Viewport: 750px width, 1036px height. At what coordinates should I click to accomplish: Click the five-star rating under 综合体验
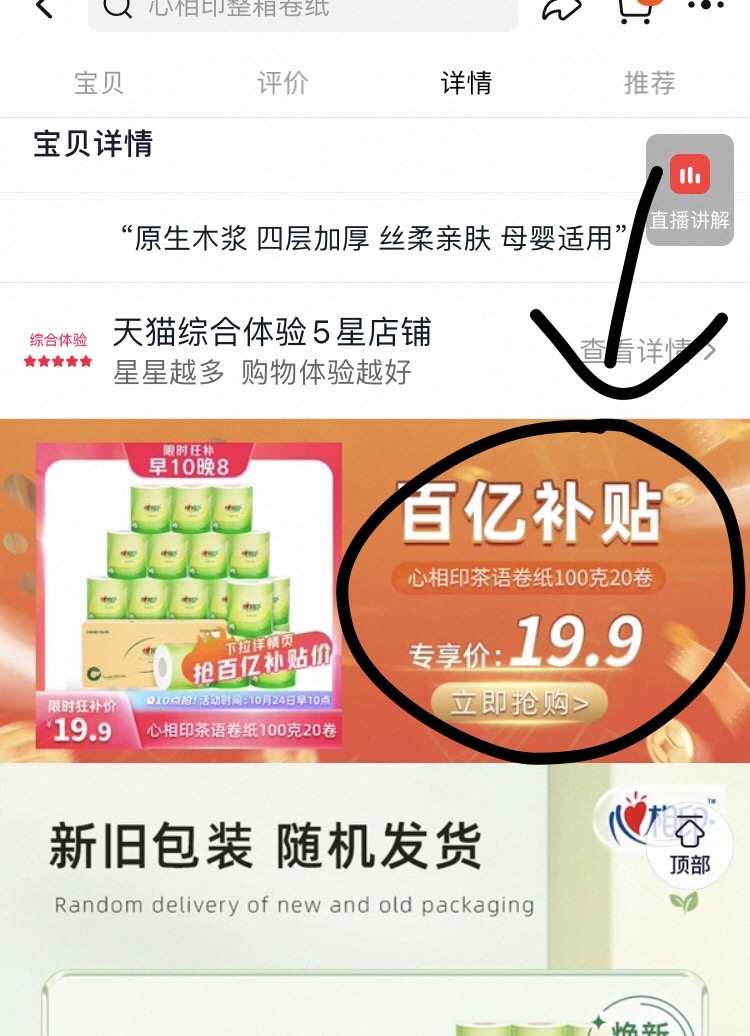57,361
